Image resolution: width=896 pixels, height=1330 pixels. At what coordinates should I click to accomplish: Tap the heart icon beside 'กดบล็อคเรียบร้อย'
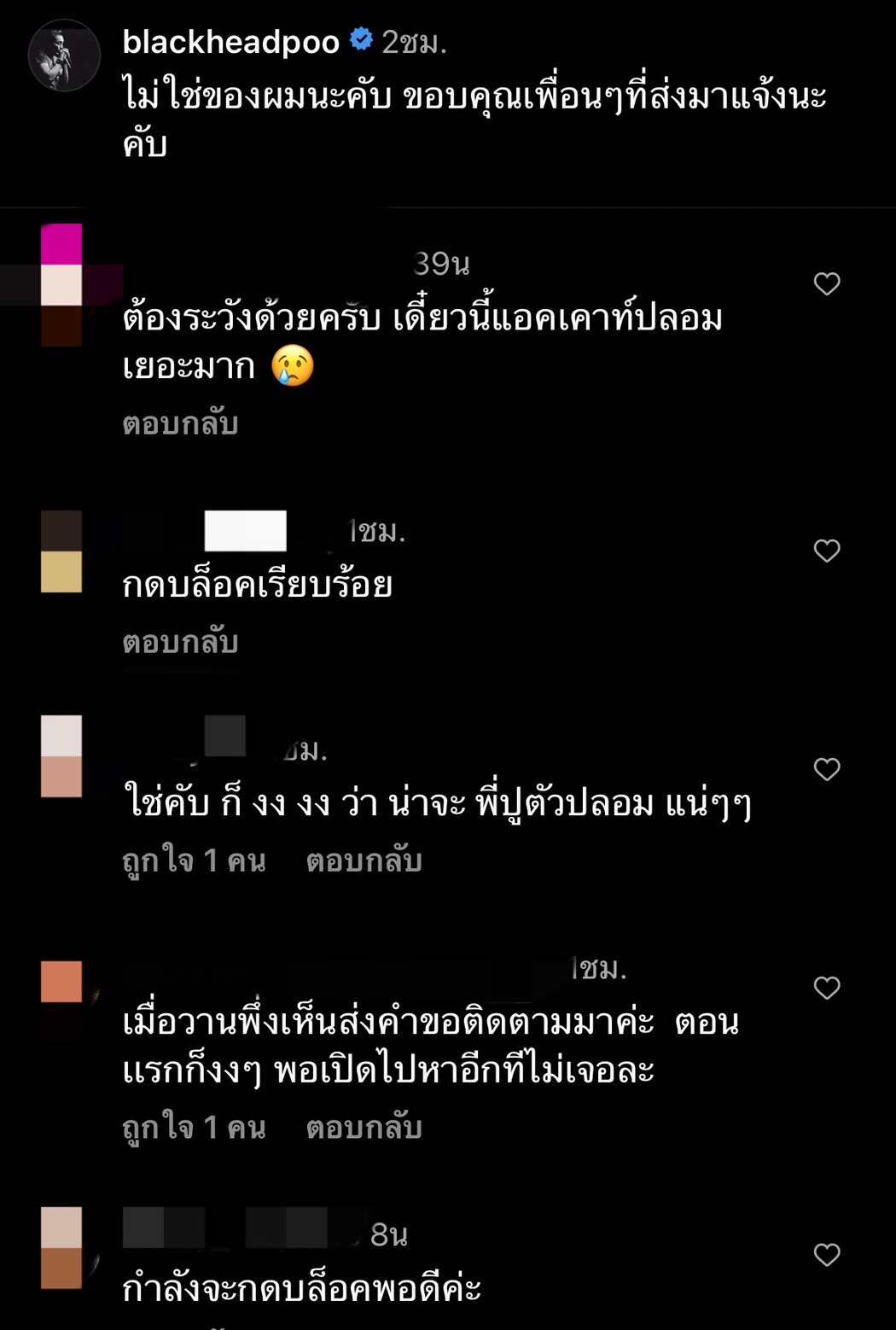point(827,552)
